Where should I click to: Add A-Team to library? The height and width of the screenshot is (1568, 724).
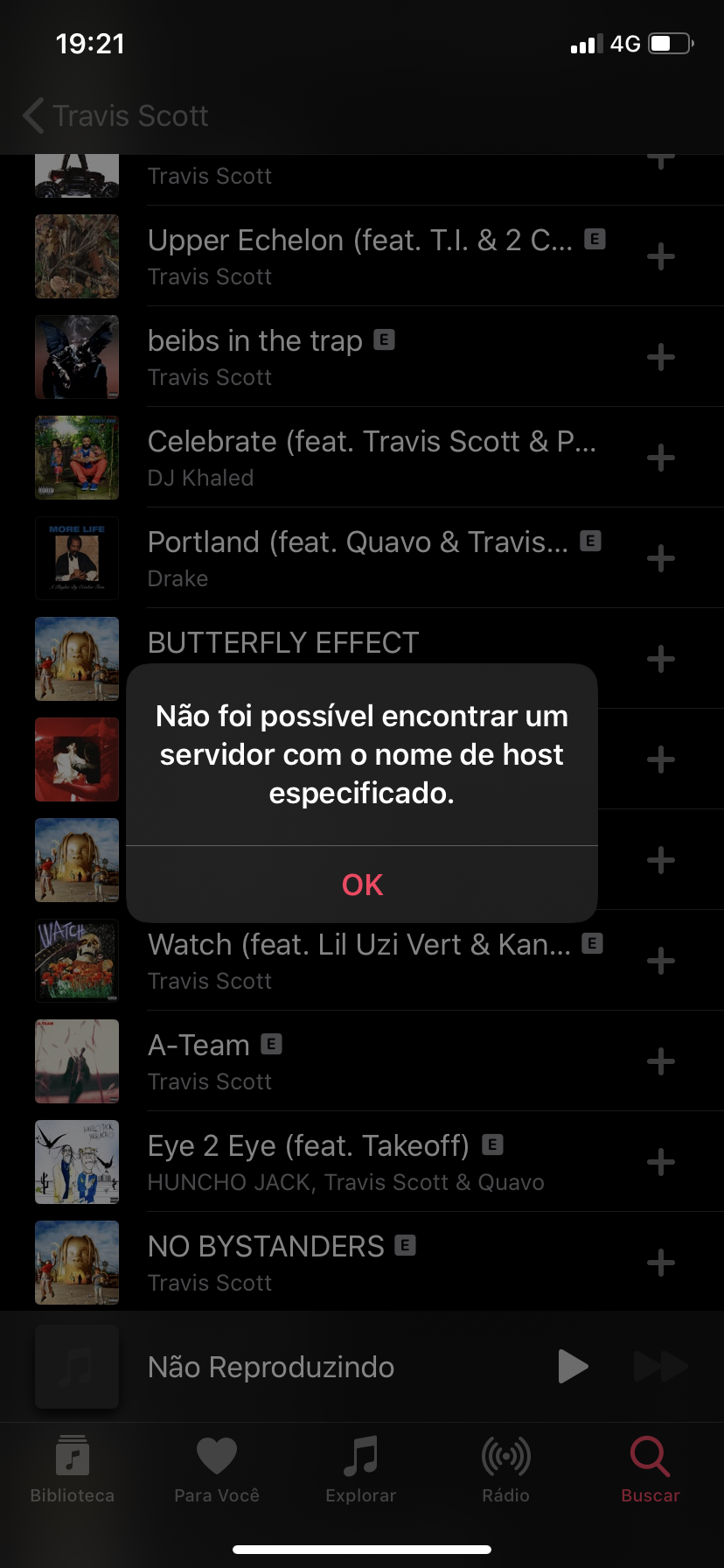[x=660, y=1061]
